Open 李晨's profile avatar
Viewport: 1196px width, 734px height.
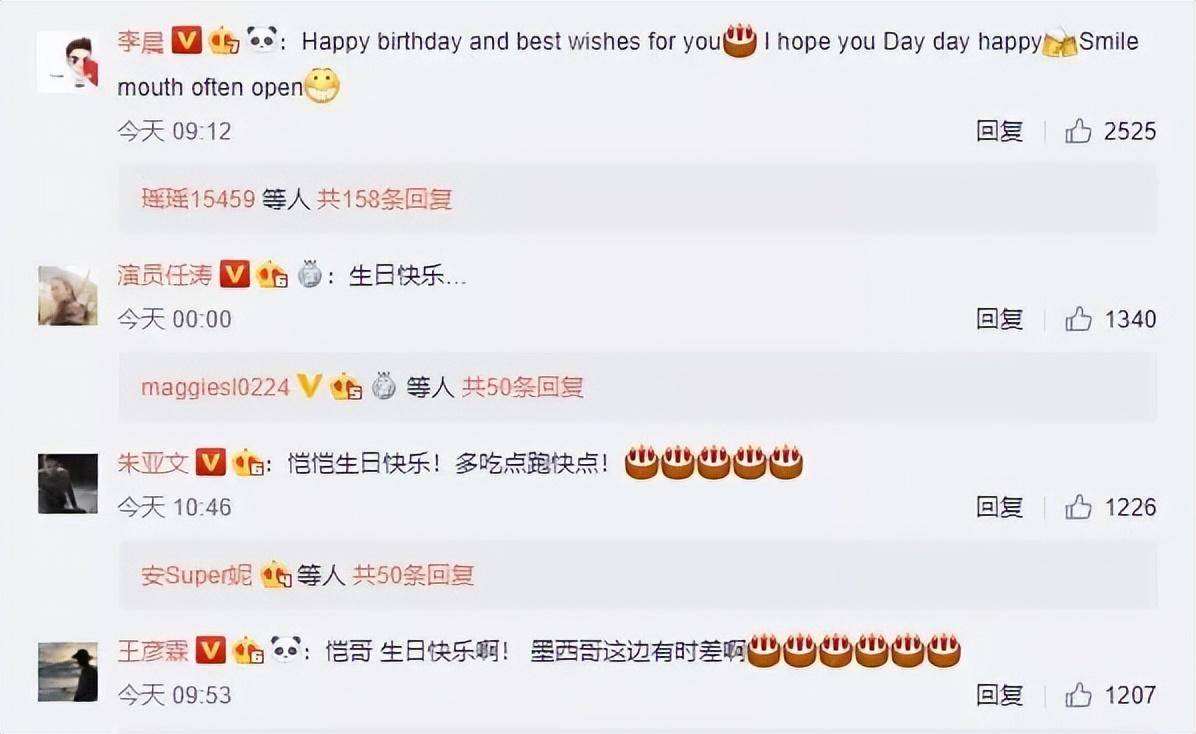click(x=67, y=62)
